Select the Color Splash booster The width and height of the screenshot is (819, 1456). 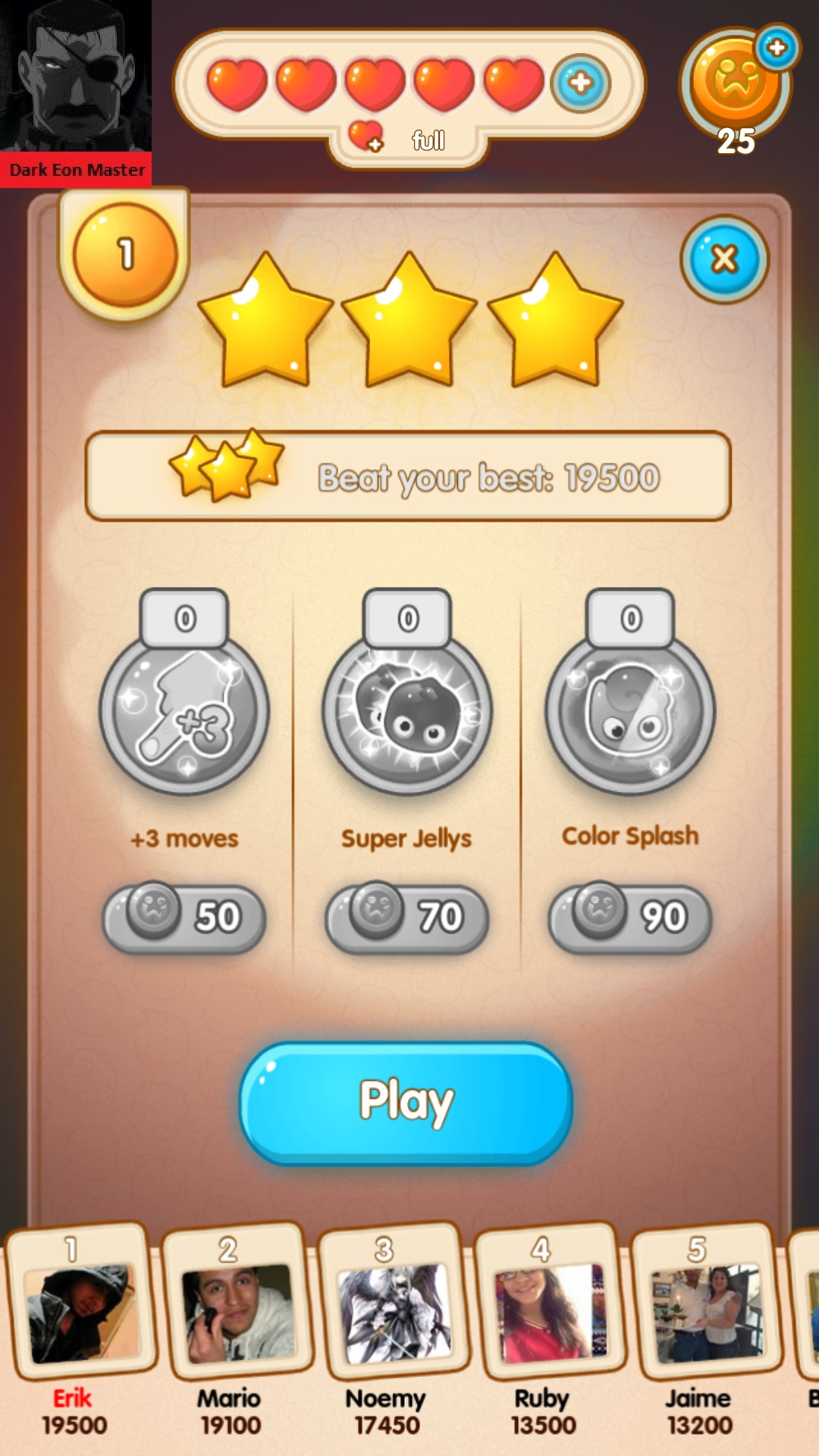[x=630, y=713]
